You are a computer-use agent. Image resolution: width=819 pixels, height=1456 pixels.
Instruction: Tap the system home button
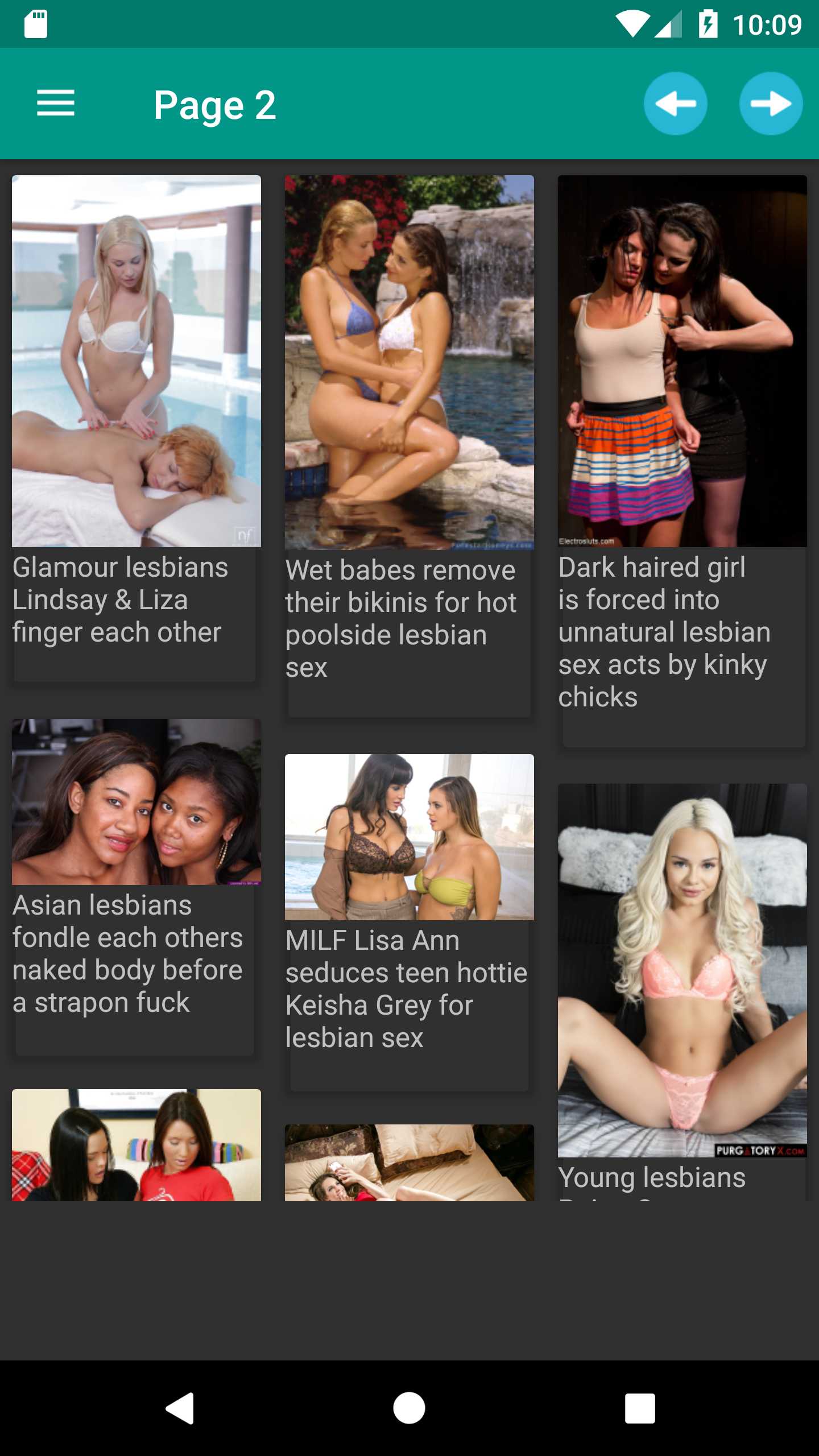pos(409,1408)
